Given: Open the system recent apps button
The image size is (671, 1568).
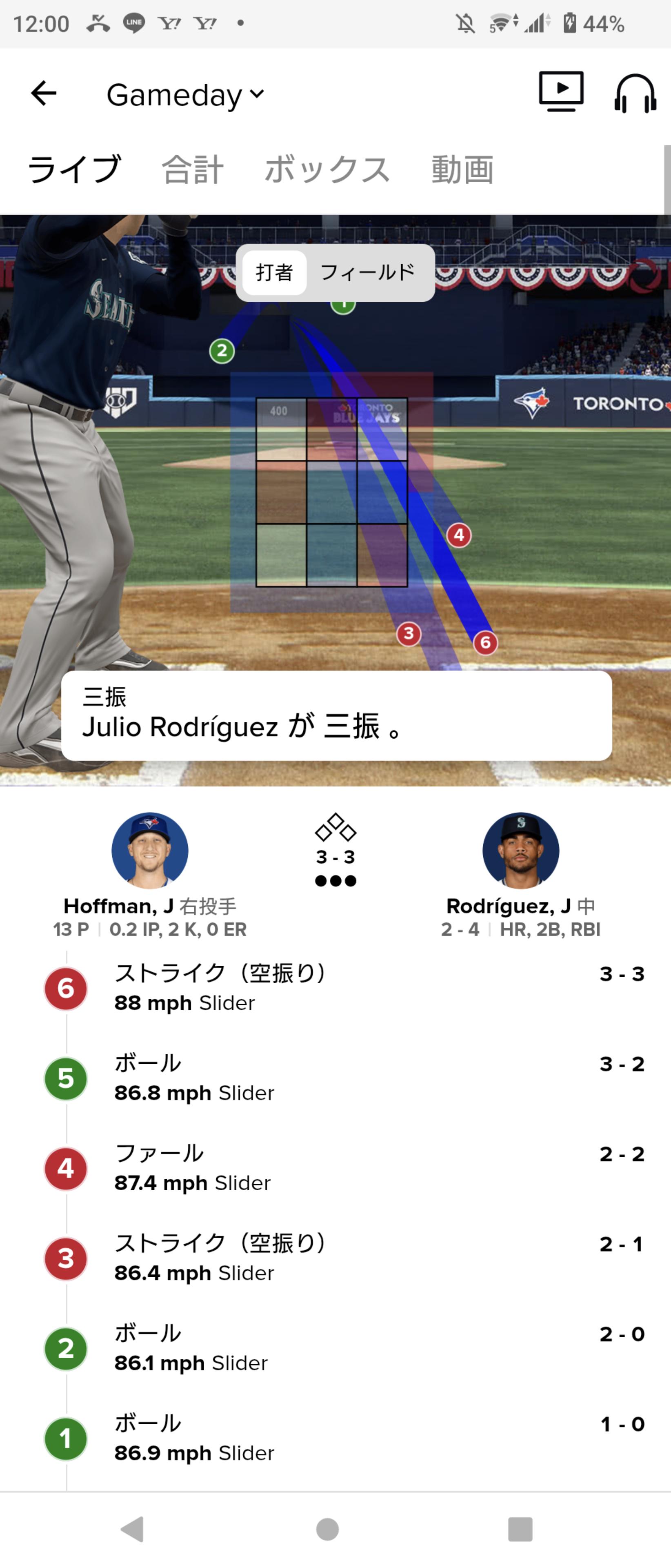Looking at the screenshot, I should [520, 1528].
